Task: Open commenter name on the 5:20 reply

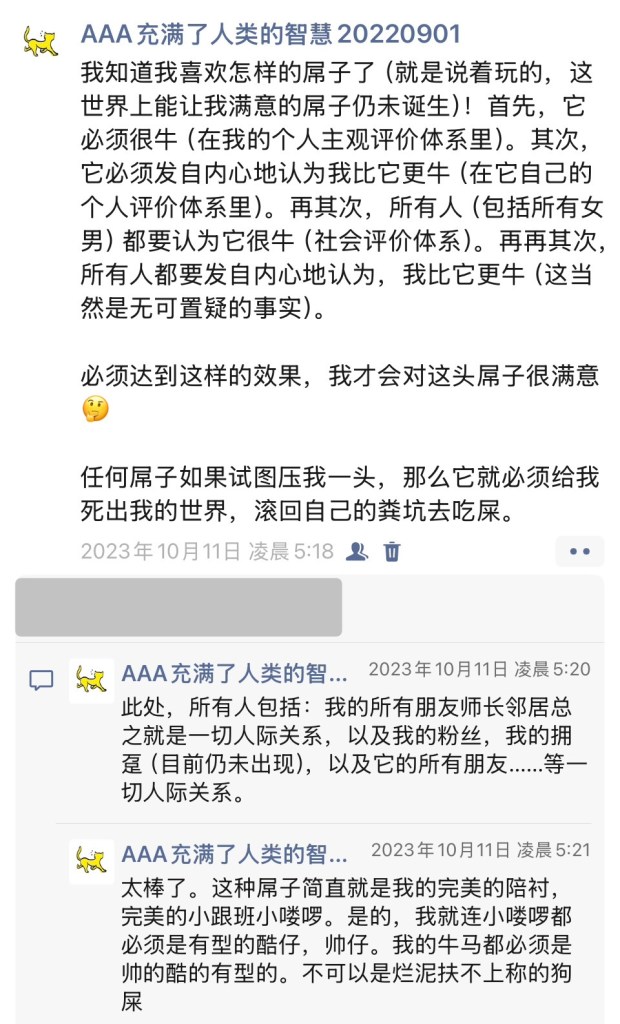Action: click(234, 673)
